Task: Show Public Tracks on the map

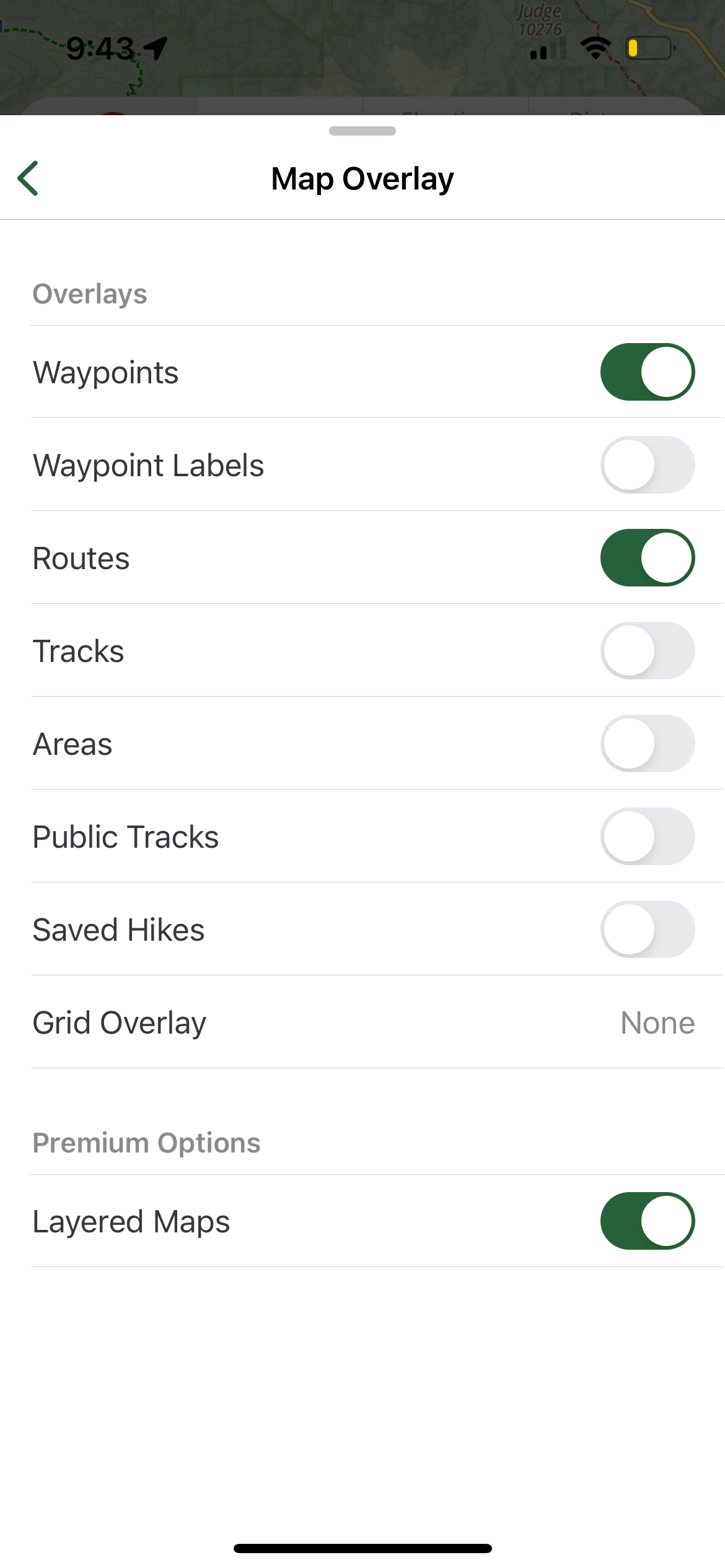Action: pos(647,836)
